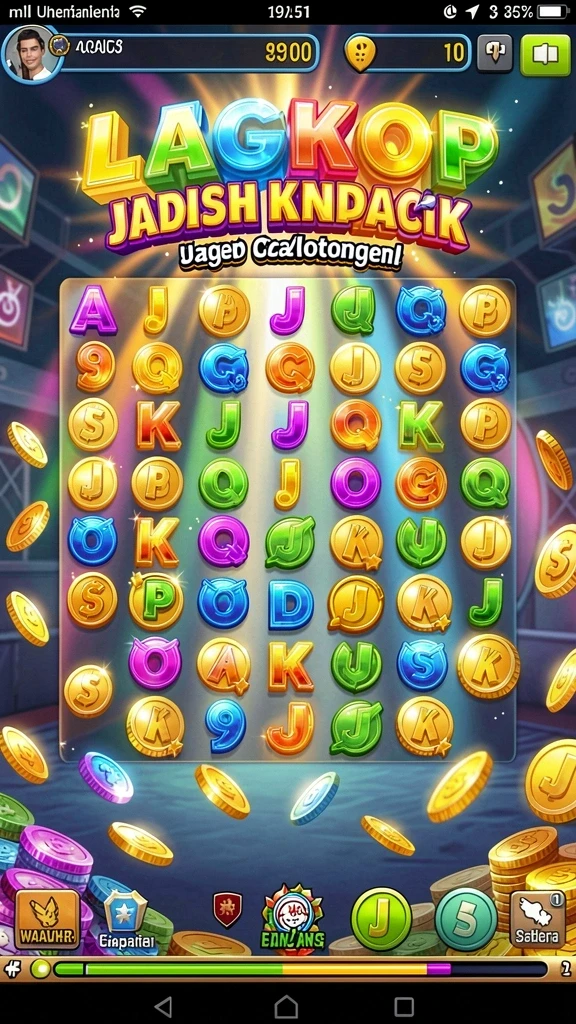
Task: Open the Satlera button
Action: coord(537,920)
